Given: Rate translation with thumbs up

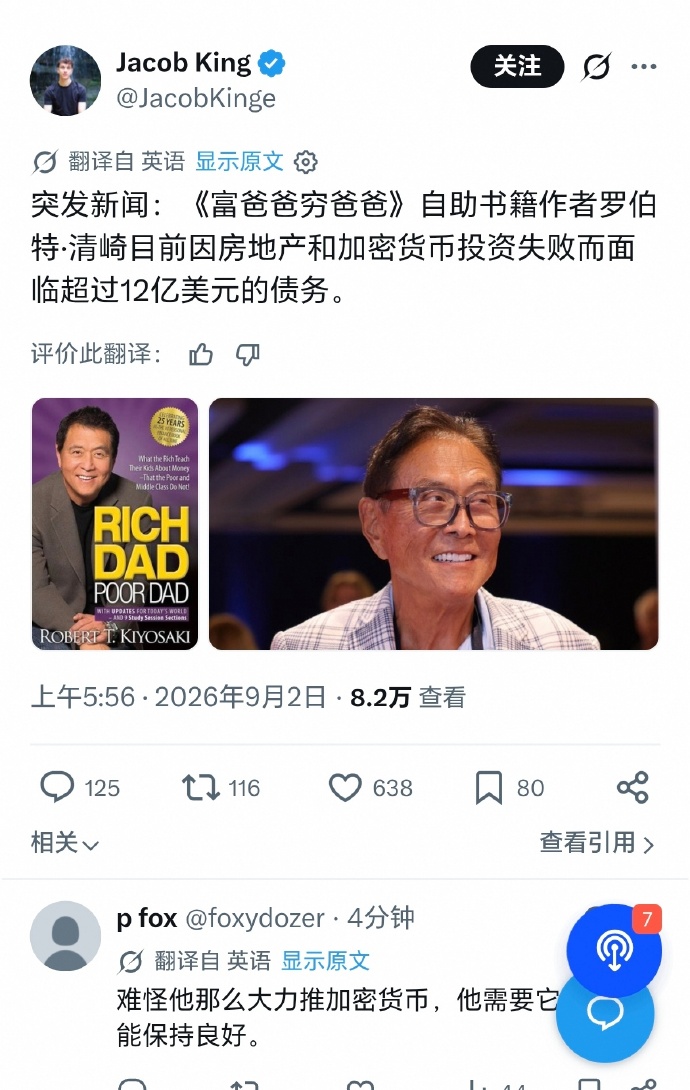Looking at the screenshot, I should (x=201, y=355).
